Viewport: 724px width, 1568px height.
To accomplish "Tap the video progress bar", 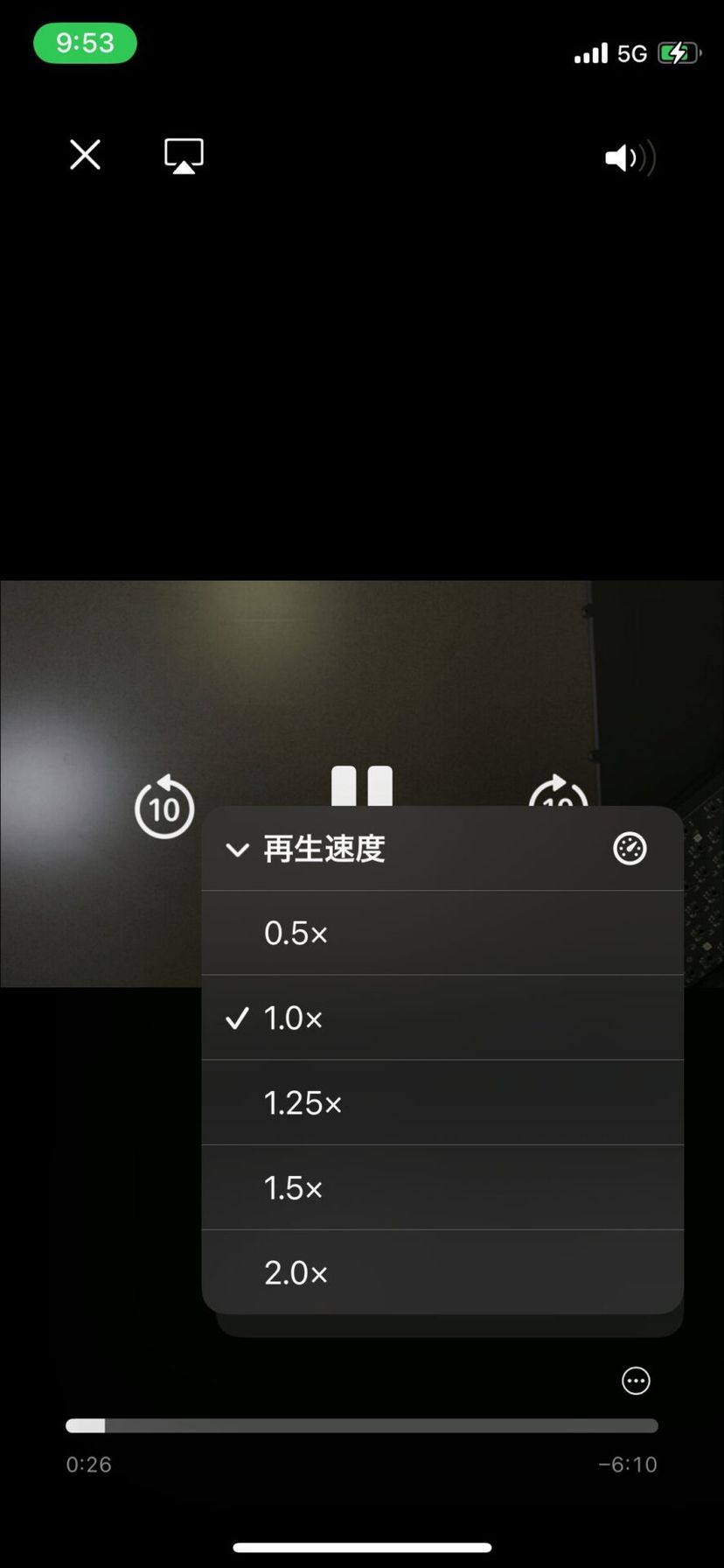I will coord(362,1425).
